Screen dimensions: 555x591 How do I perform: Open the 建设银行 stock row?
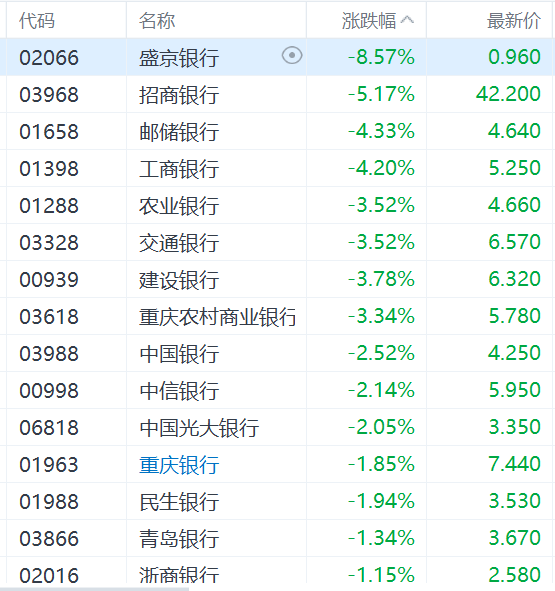[x=278, y=279]
